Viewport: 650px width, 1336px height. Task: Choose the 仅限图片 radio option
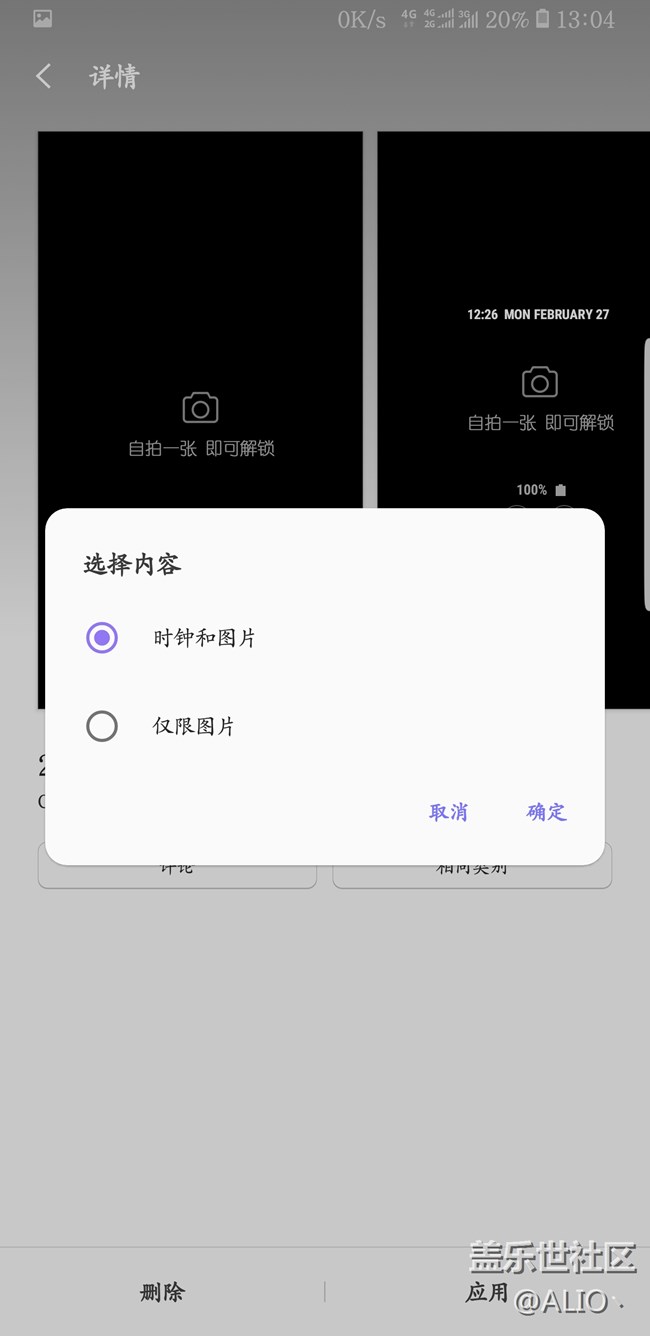click(x=324, y=726)
